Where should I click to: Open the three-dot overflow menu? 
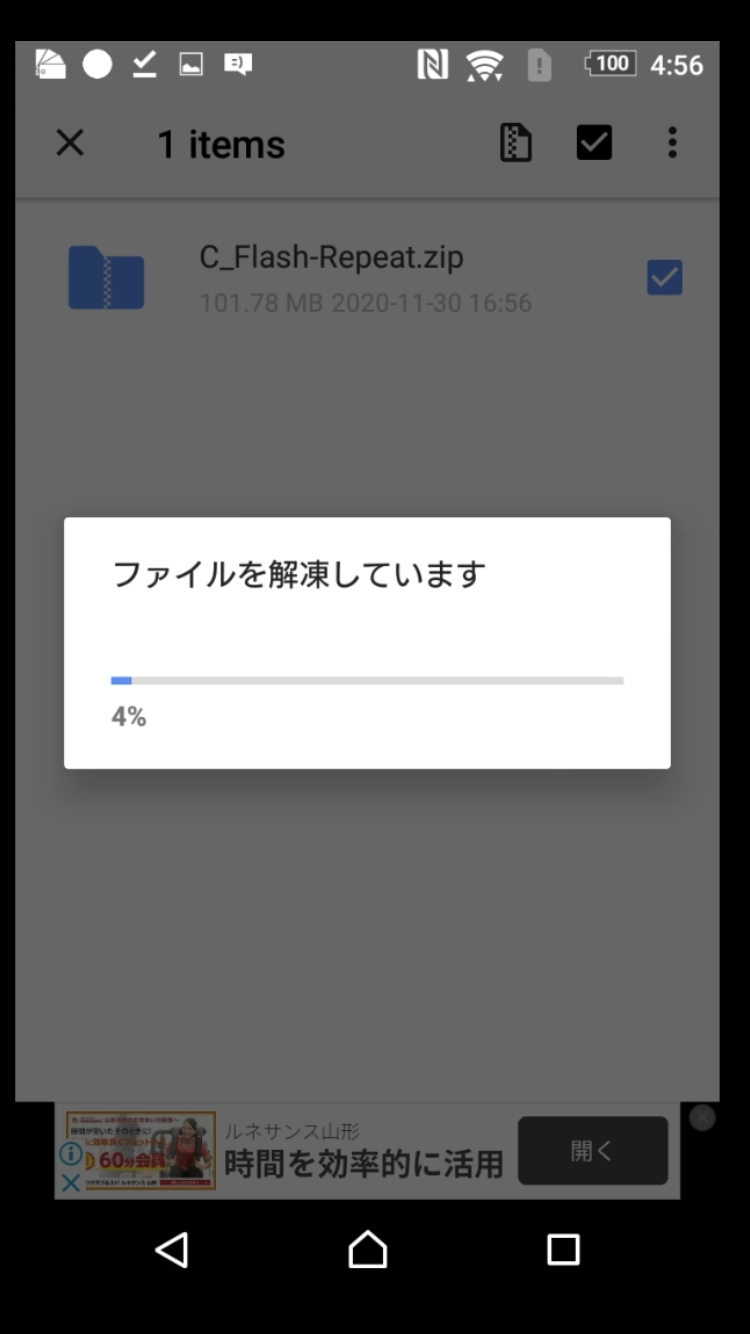pyautogui.click(x=672, y=143)
